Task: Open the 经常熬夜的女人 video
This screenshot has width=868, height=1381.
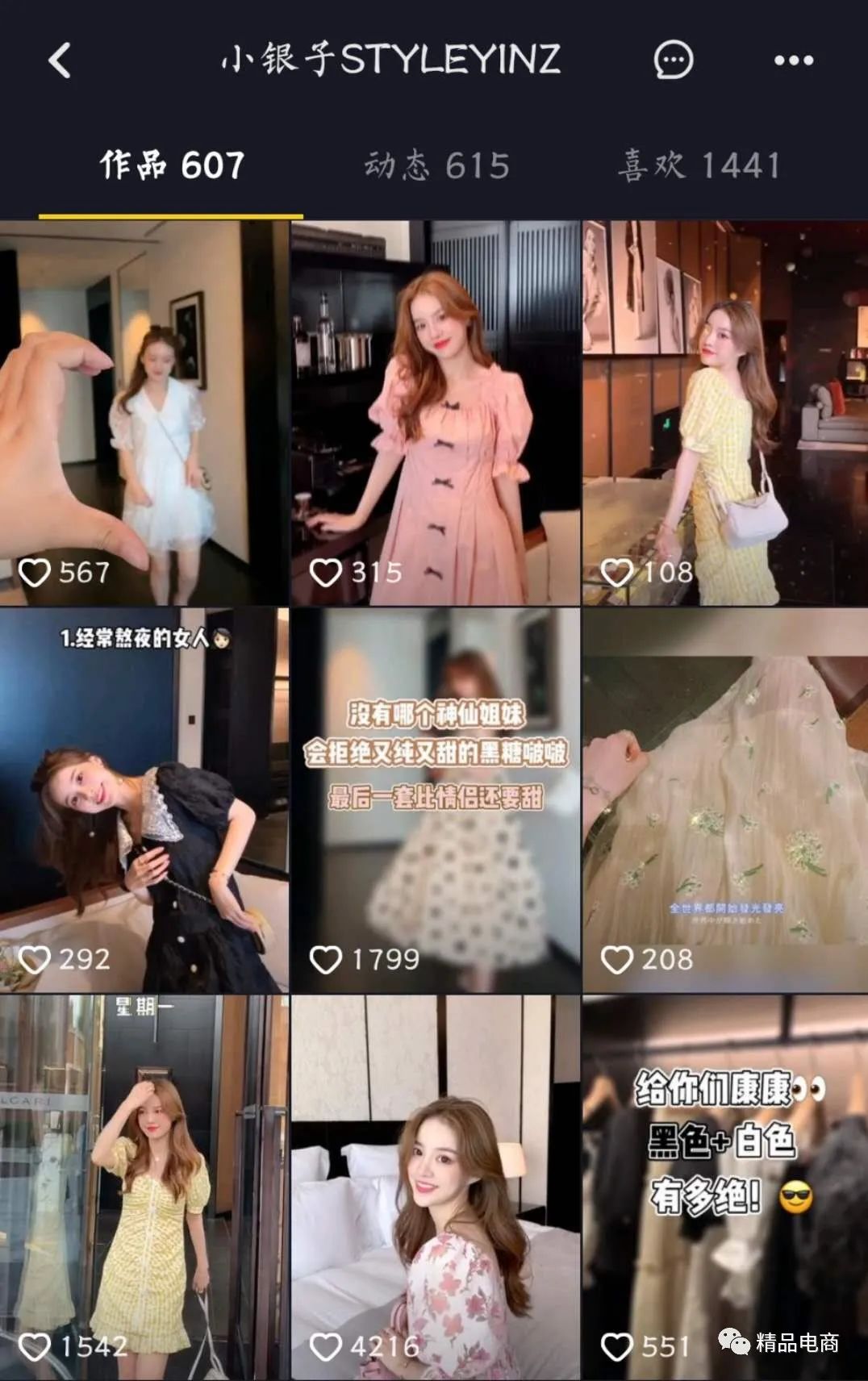Action: pos(144,800)
